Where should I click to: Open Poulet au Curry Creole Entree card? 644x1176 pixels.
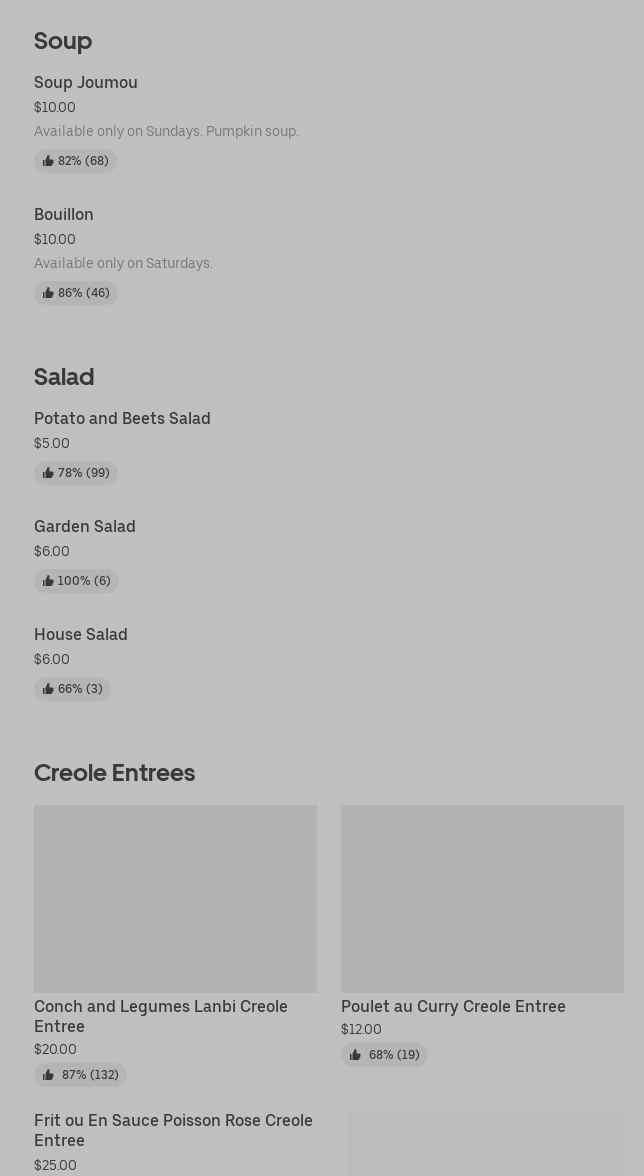click(482, 900)
